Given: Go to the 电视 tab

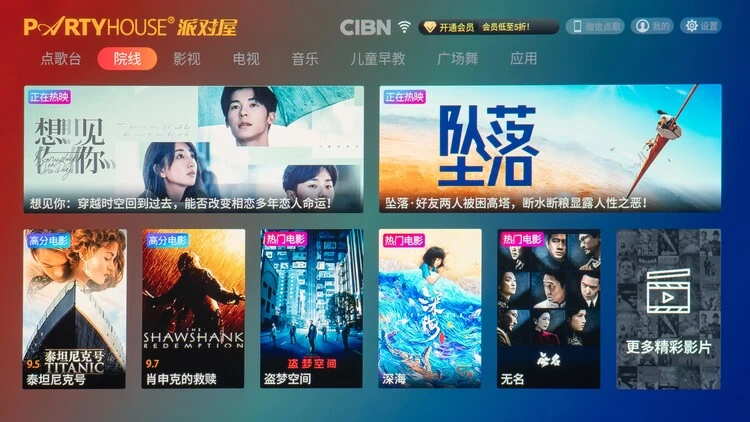Looking at the screenshot, I should pos(246,59).
